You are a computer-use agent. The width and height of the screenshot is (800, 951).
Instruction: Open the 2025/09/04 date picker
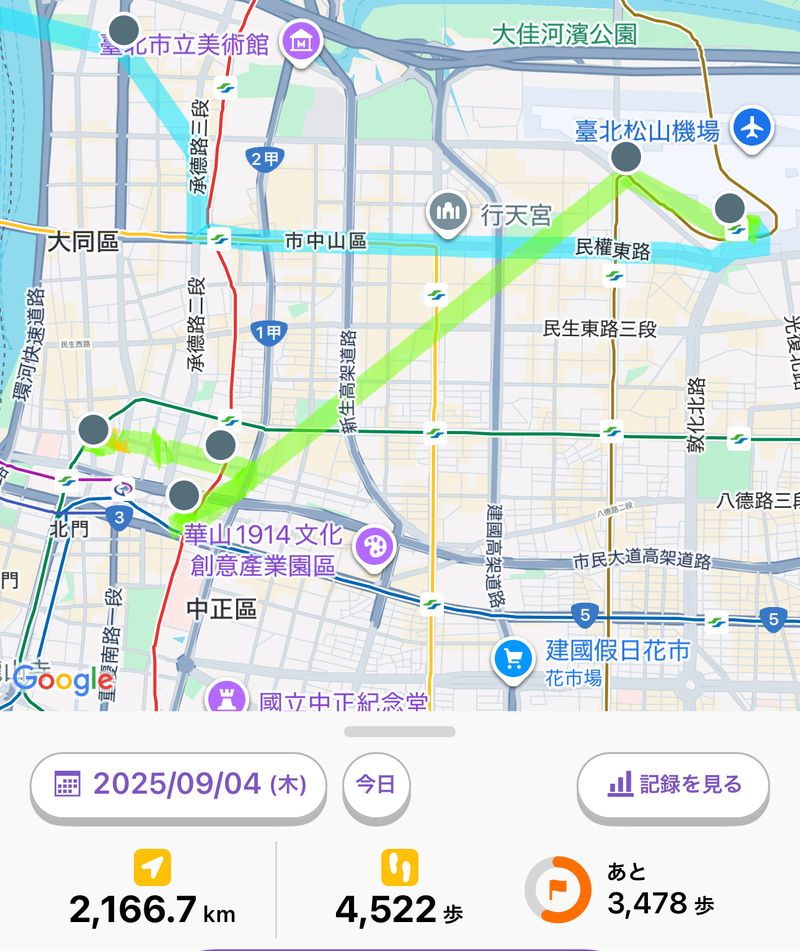click(178, 784)
